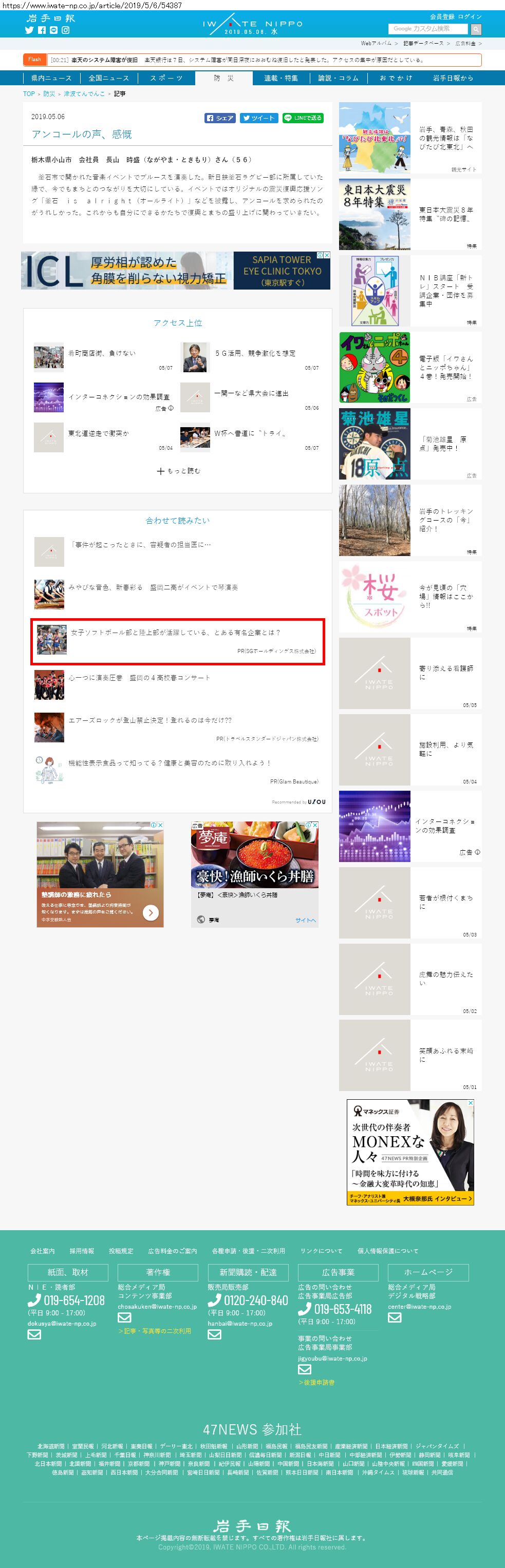Send article via LINEで送る button

pyautogui.click(x=303, y=118)
